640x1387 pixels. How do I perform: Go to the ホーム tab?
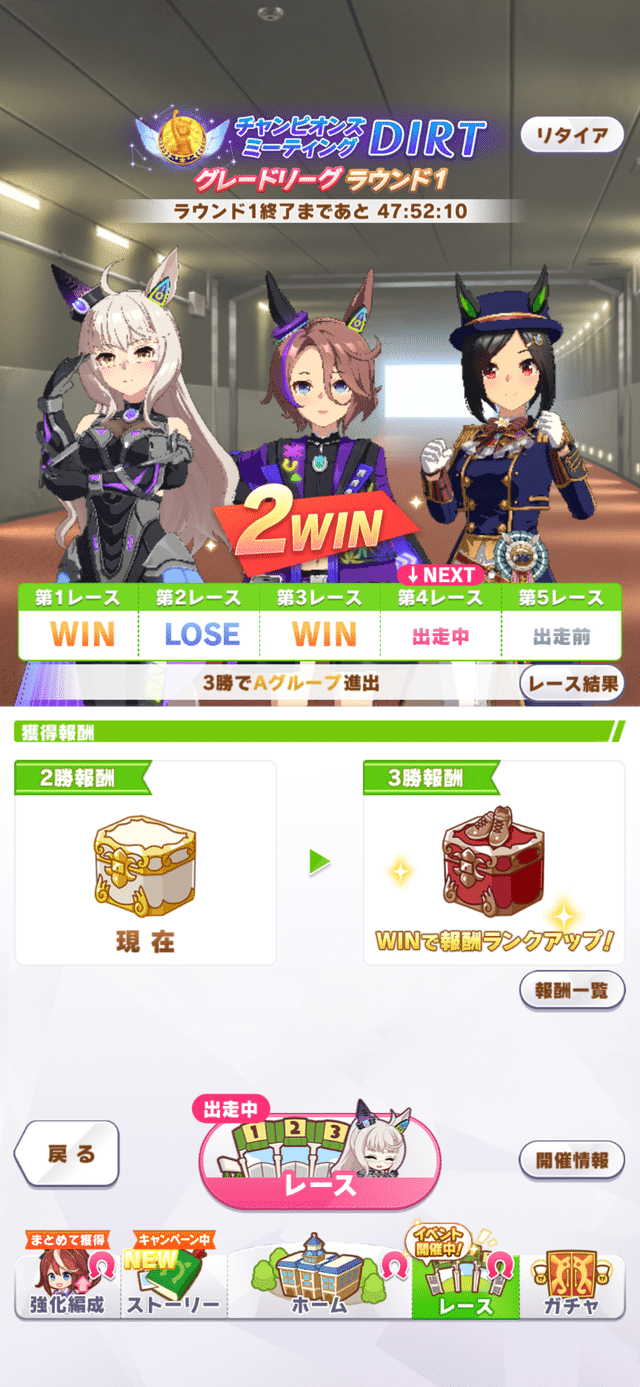pyautogui.click(x=318, y=1283)
